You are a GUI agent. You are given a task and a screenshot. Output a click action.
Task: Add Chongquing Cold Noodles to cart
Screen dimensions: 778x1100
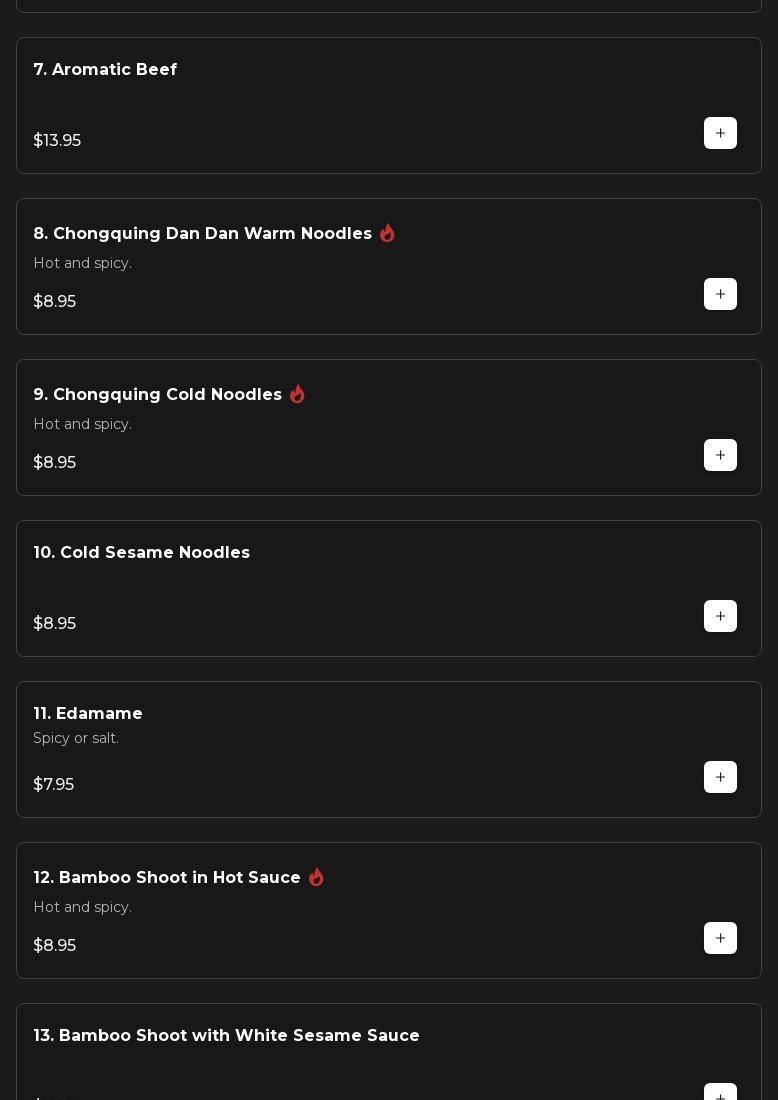[720, 455]
